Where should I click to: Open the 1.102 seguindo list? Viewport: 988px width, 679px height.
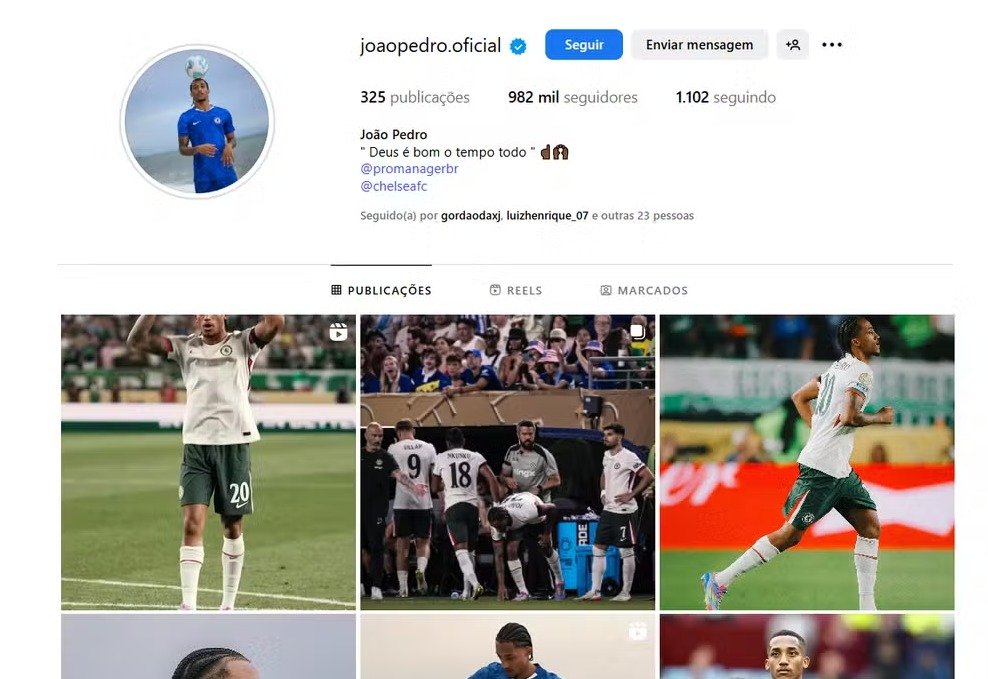point(725,97)
